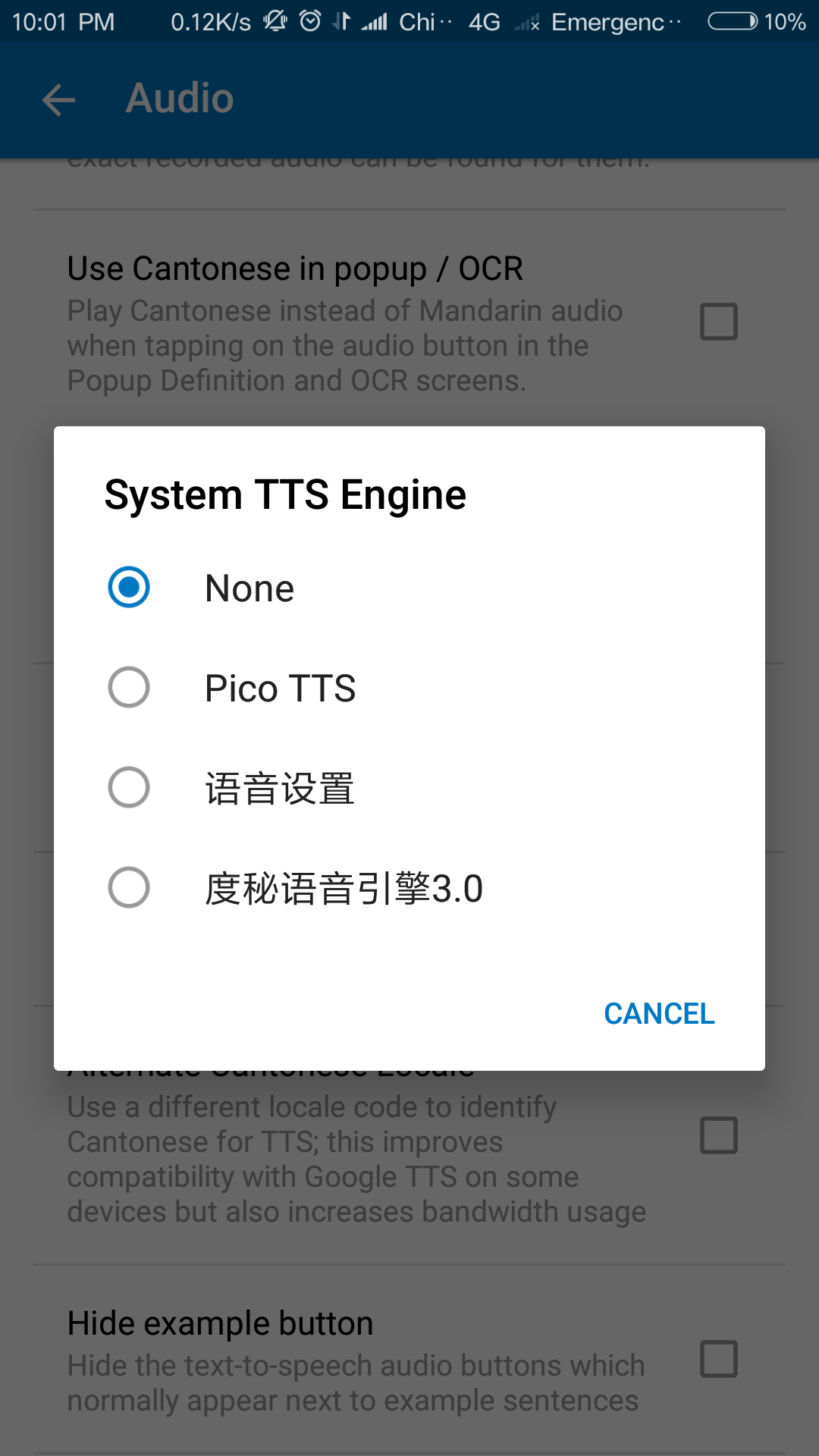The image size is (819, 1456).
Task: Pick 度秘语音引擎3.0 as TTS engine
Action: pos(409,888)
